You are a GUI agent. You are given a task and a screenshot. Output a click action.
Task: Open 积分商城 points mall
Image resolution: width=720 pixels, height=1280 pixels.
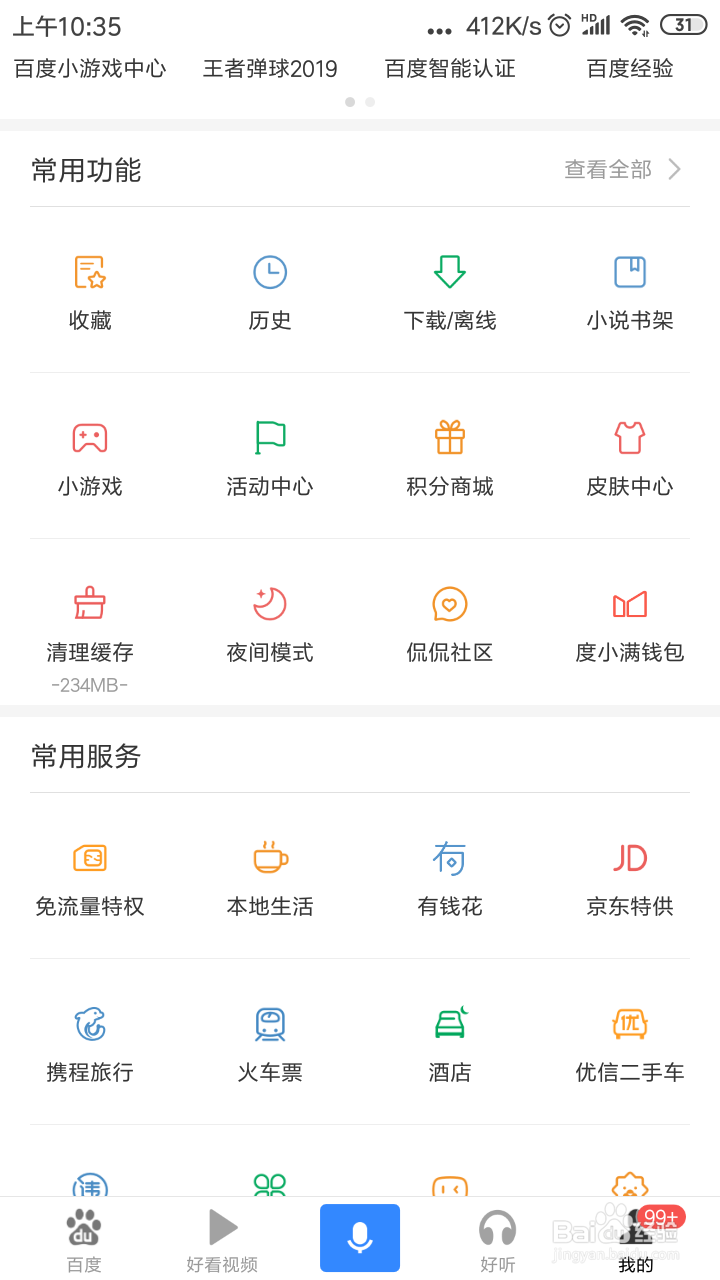coord(450,458)
